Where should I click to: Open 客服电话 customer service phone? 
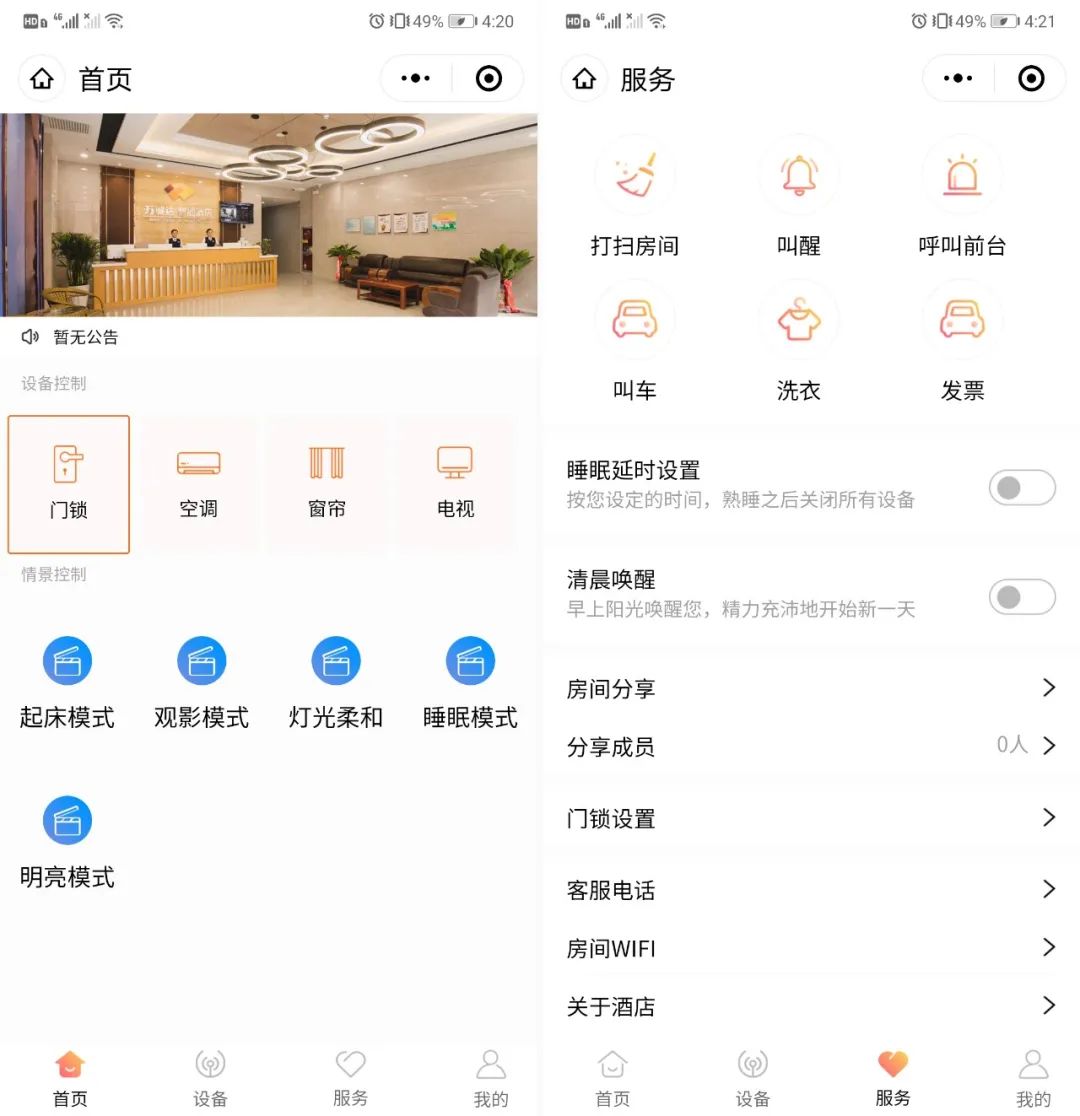810,889
